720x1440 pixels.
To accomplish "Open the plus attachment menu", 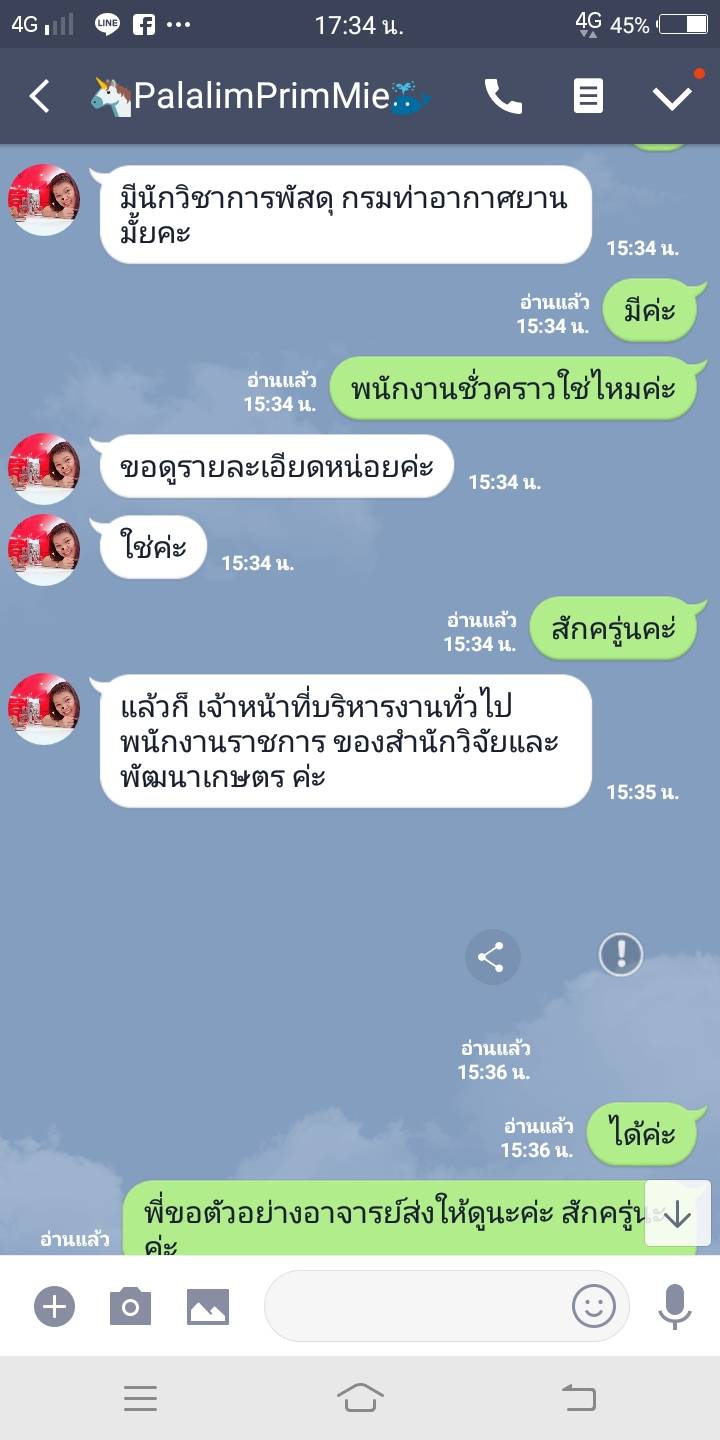I will coord(55,1306).
